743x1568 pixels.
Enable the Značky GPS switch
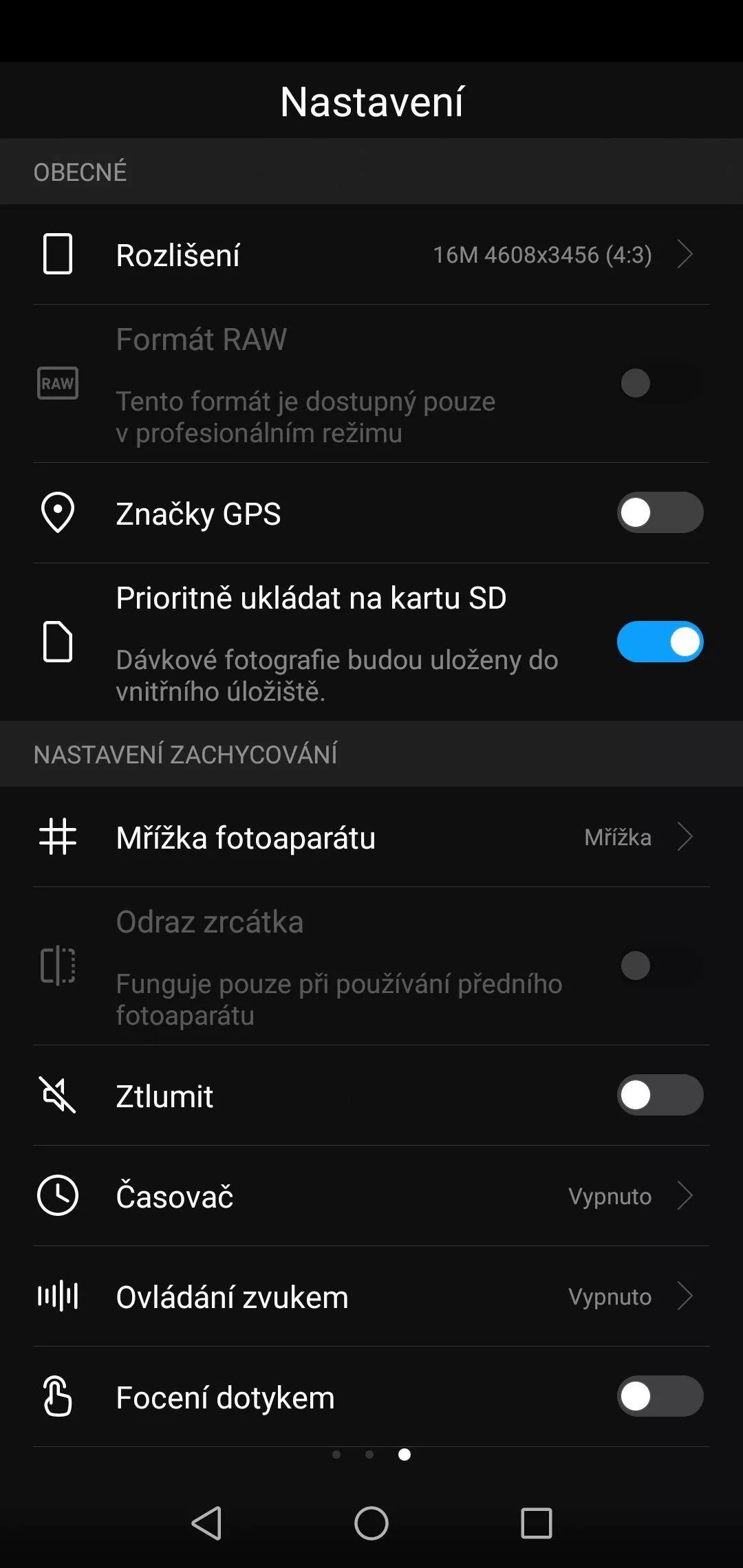tap(660, 512)
